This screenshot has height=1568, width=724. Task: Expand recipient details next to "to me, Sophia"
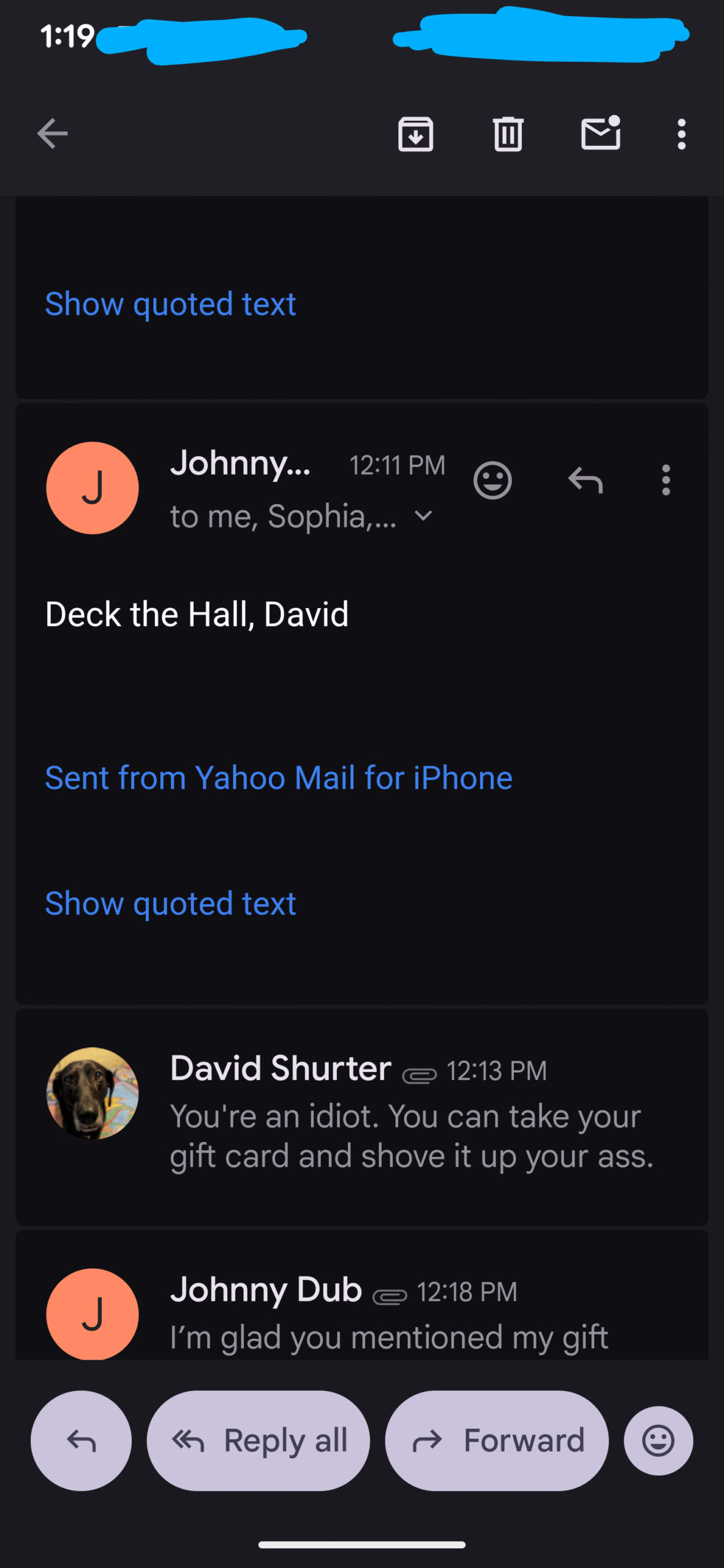(x=423, y=516)
